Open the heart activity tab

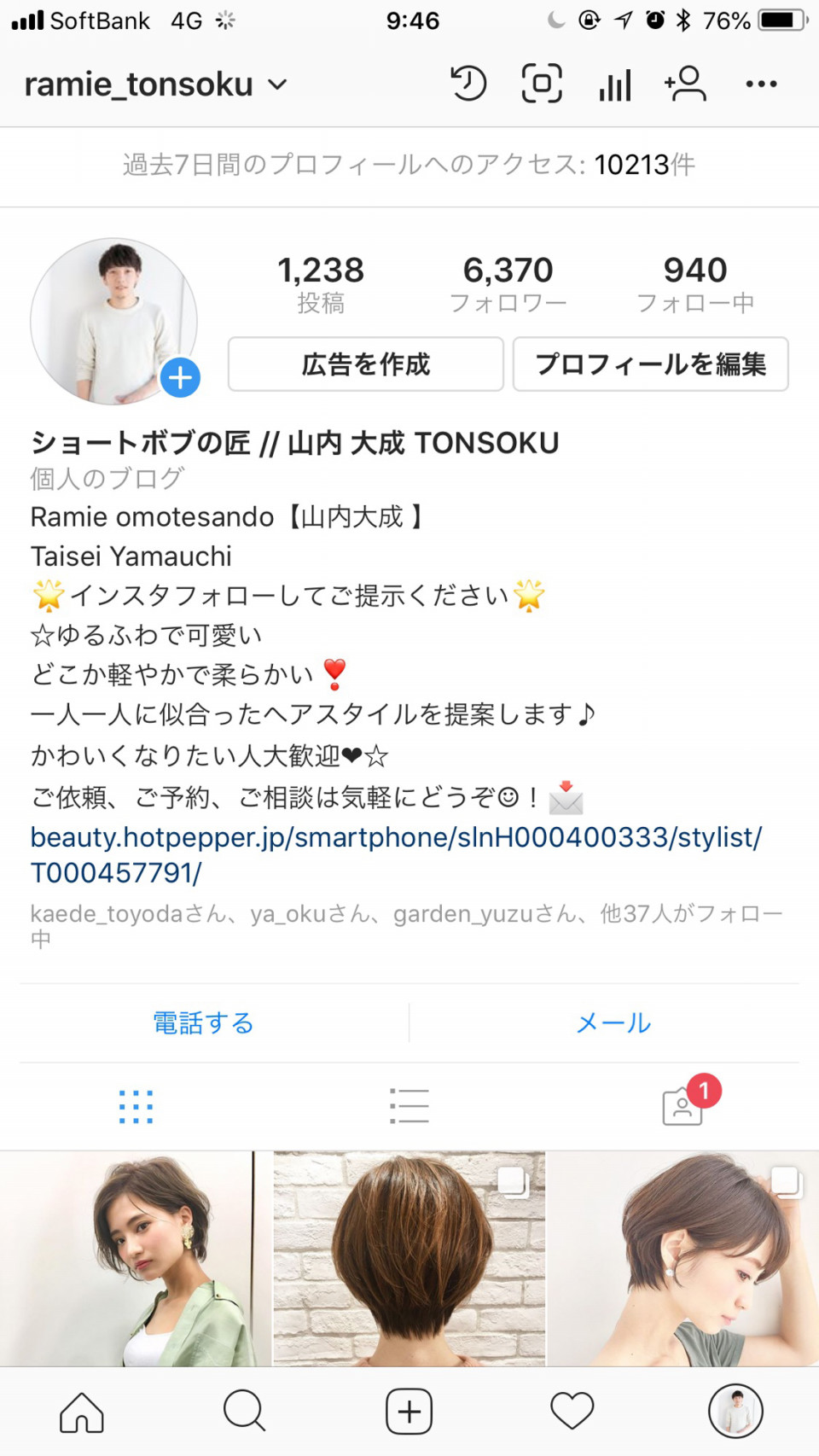[572, 1412]
